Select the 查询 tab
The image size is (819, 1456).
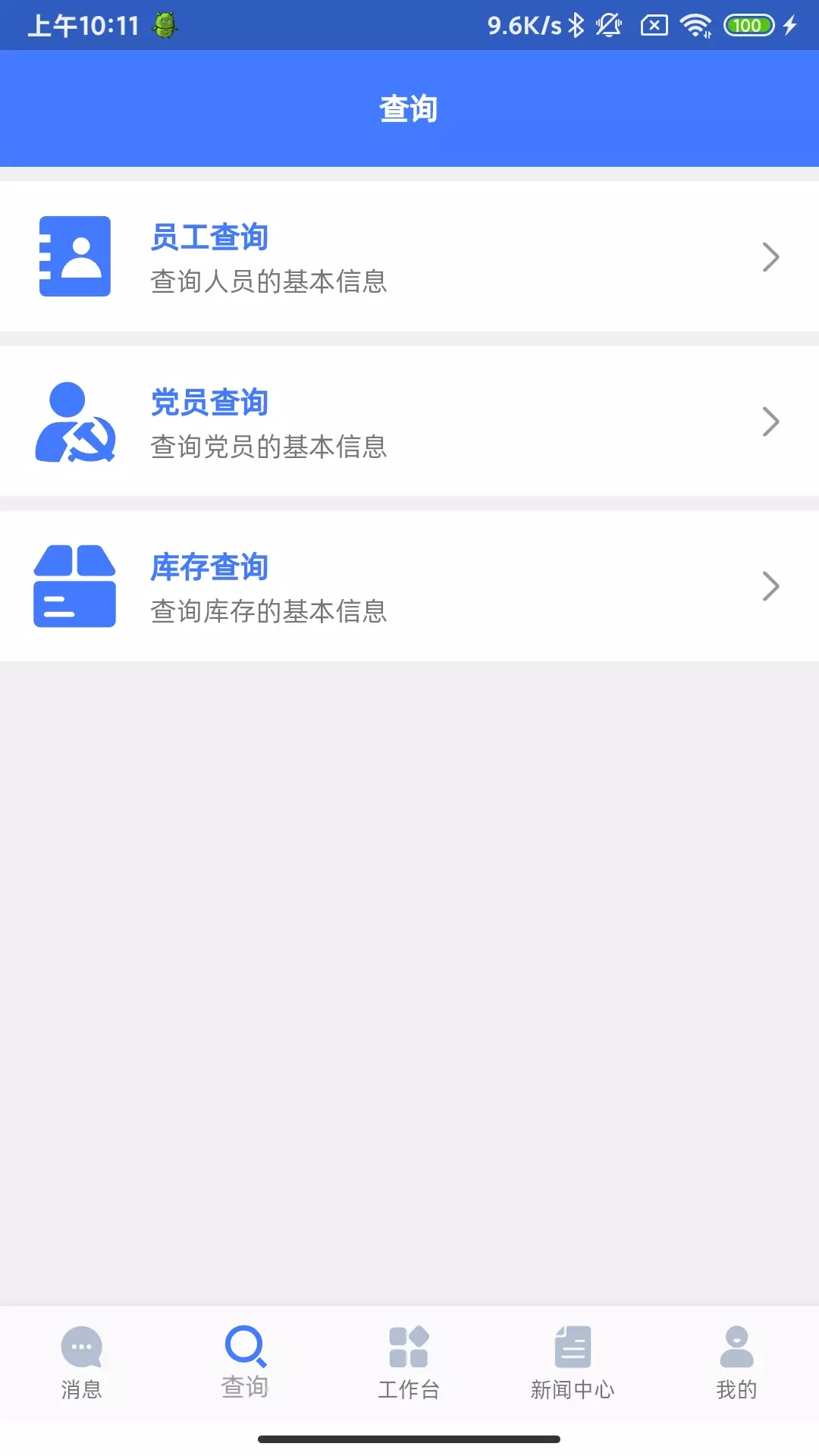[246, 1363]
